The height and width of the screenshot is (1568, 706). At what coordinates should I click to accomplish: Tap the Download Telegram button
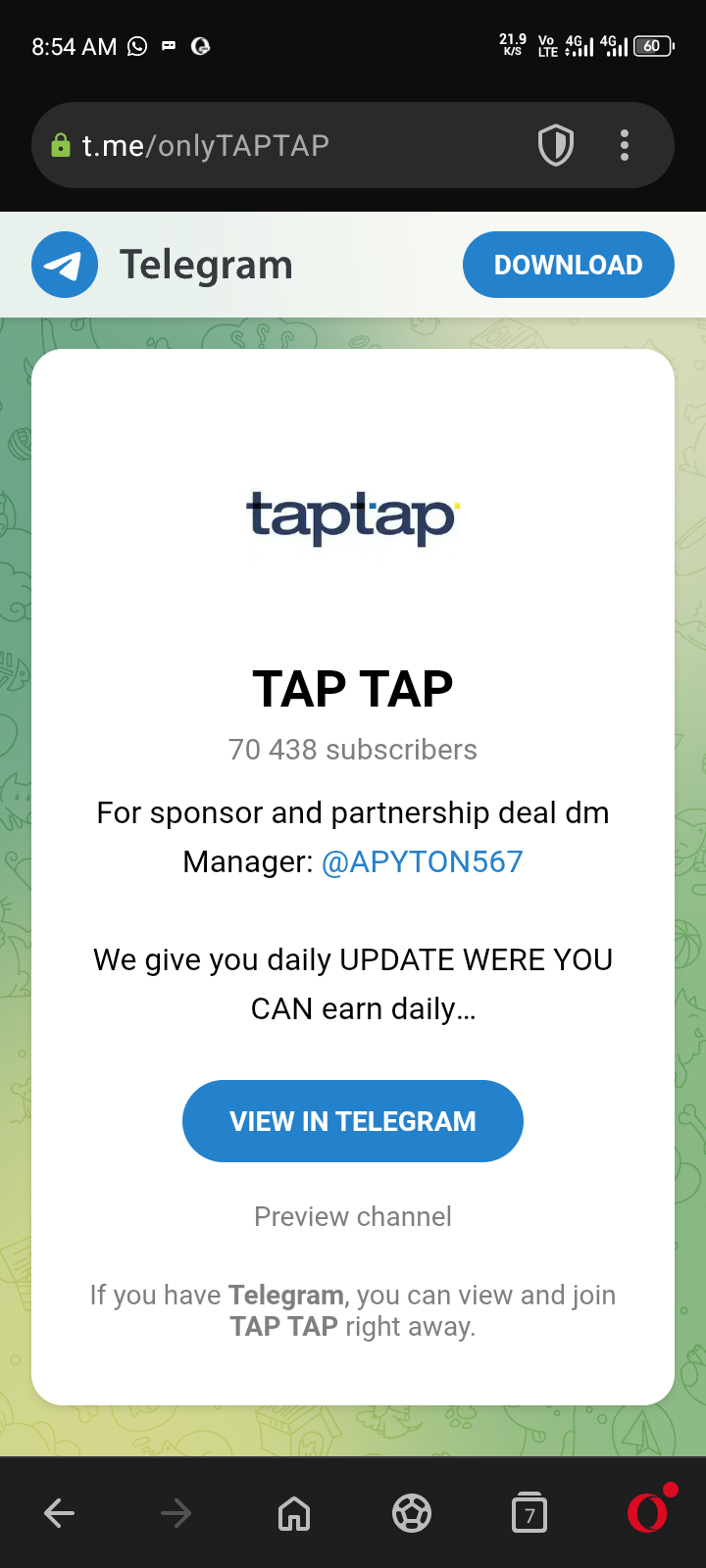point(568,265)
